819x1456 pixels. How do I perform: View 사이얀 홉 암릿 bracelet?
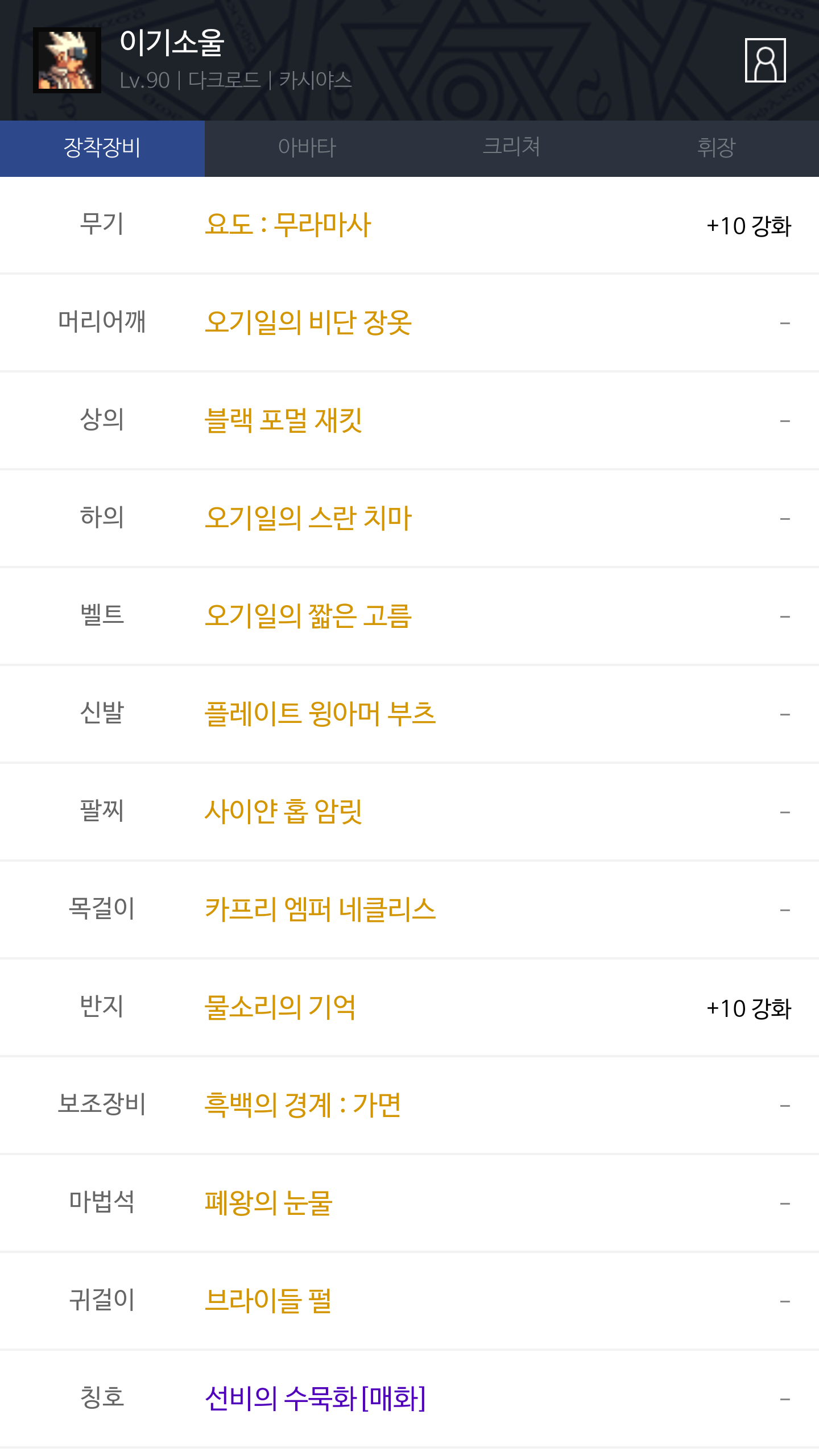click(x=283, y=812)
